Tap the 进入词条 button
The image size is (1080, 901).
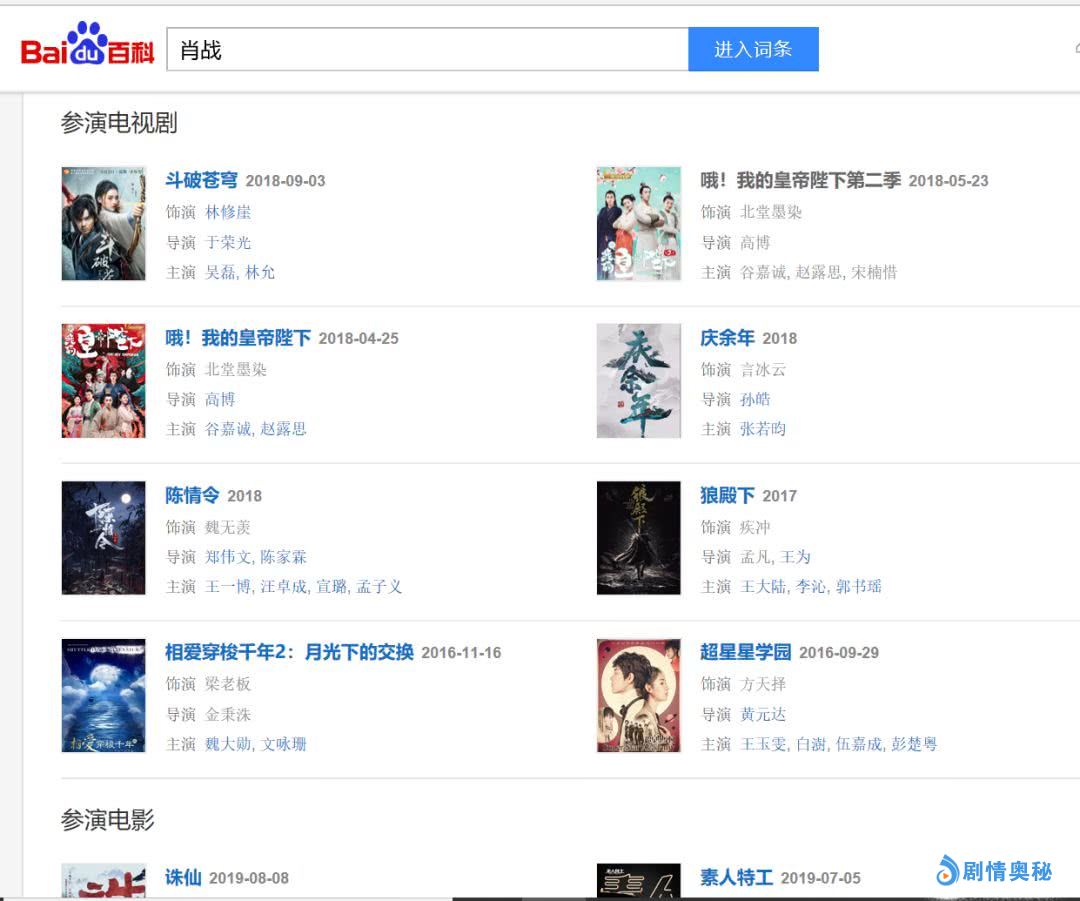pyautogui.click(x=753, y=50)
